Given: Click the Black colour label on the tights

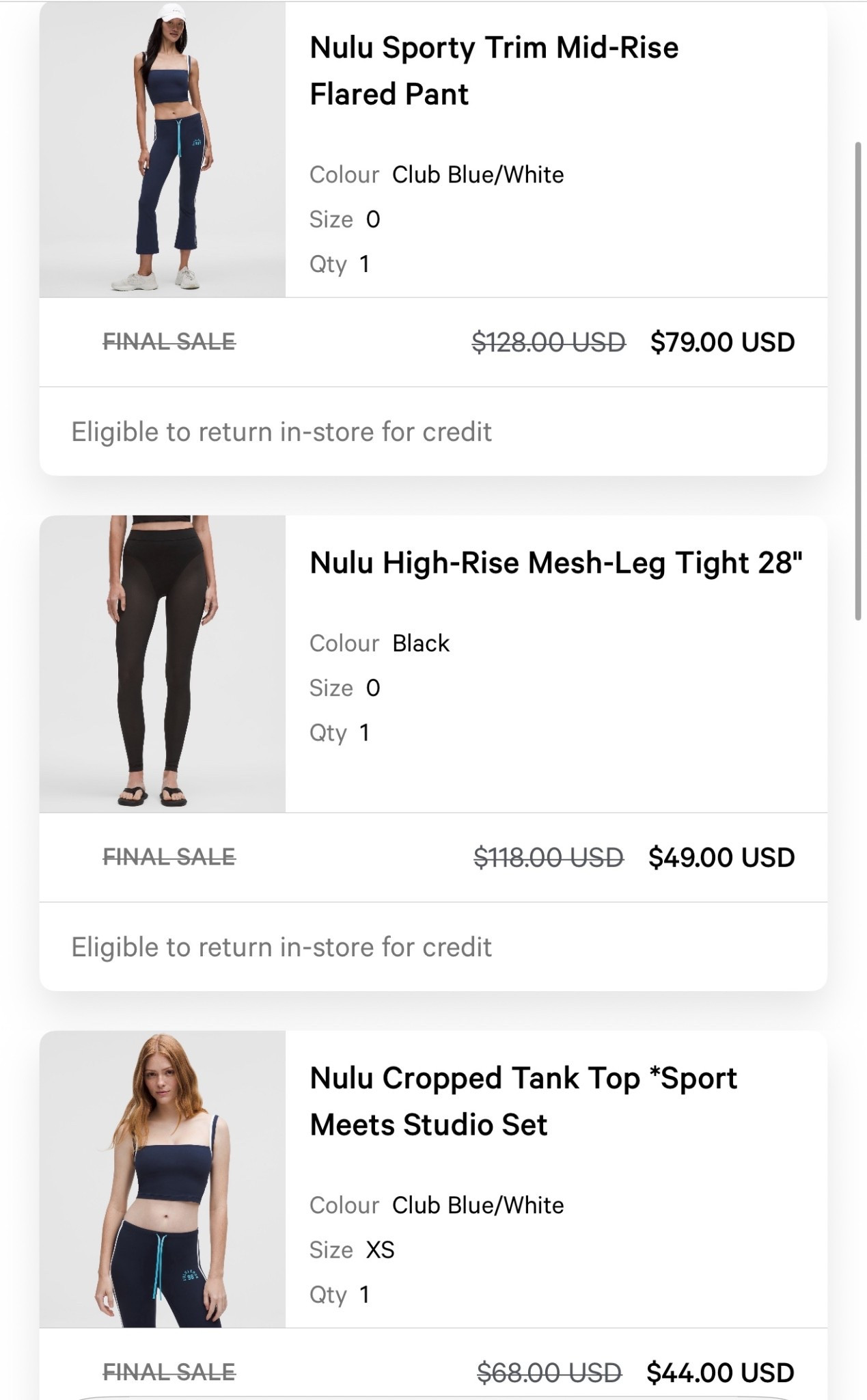Looking at the screenshot, I should click(x=419, y=643).
